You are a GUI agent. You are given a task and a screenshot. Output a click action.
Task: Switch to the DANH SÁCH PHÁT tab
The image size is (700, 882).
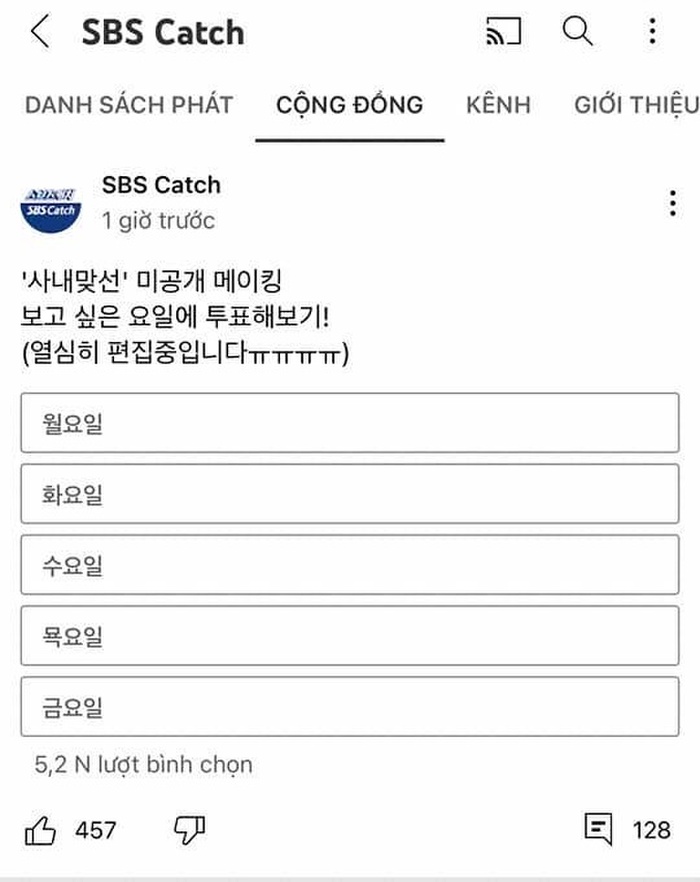[x=129, y=104]
